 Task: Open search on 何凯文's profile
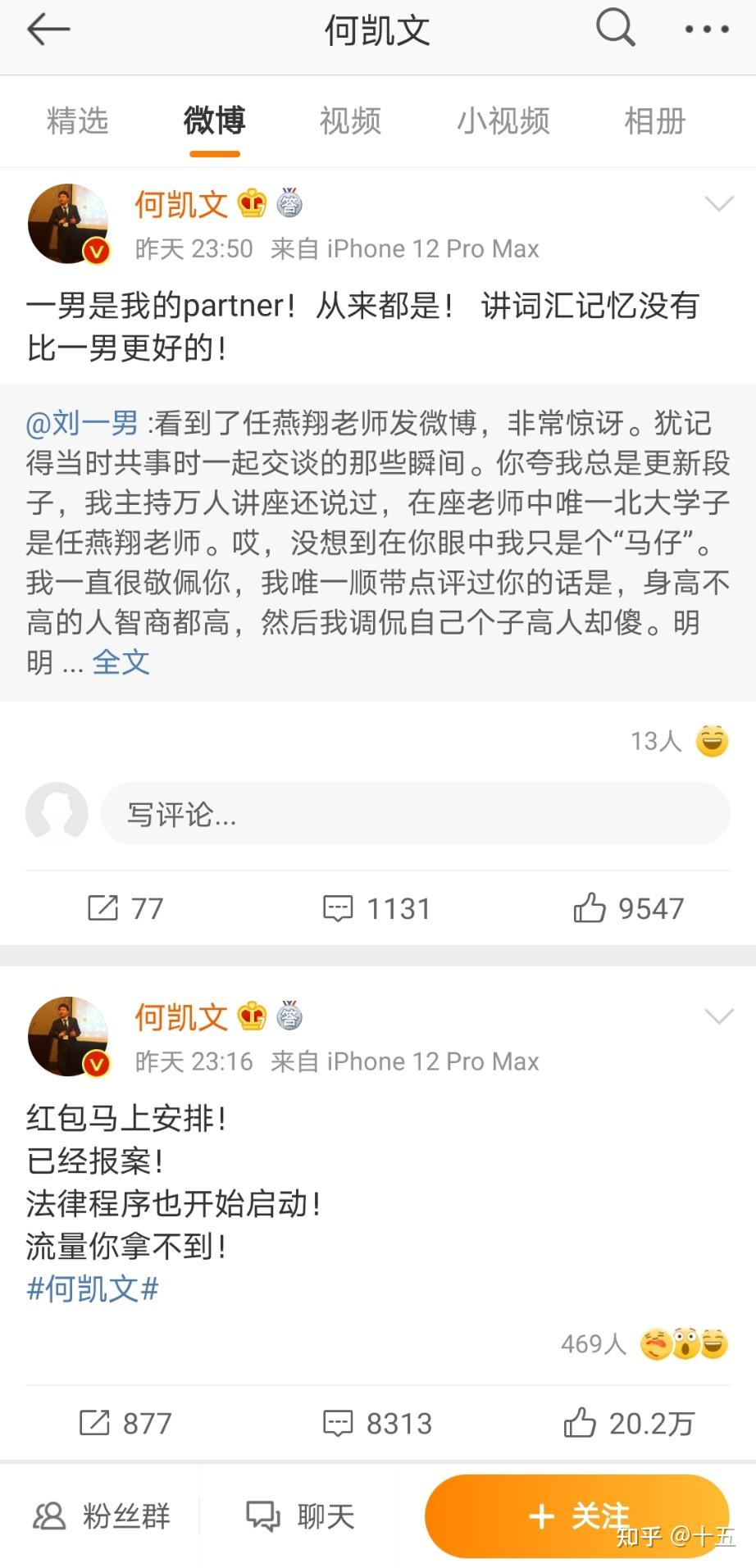pyautogui.click(x=615, y=29)
